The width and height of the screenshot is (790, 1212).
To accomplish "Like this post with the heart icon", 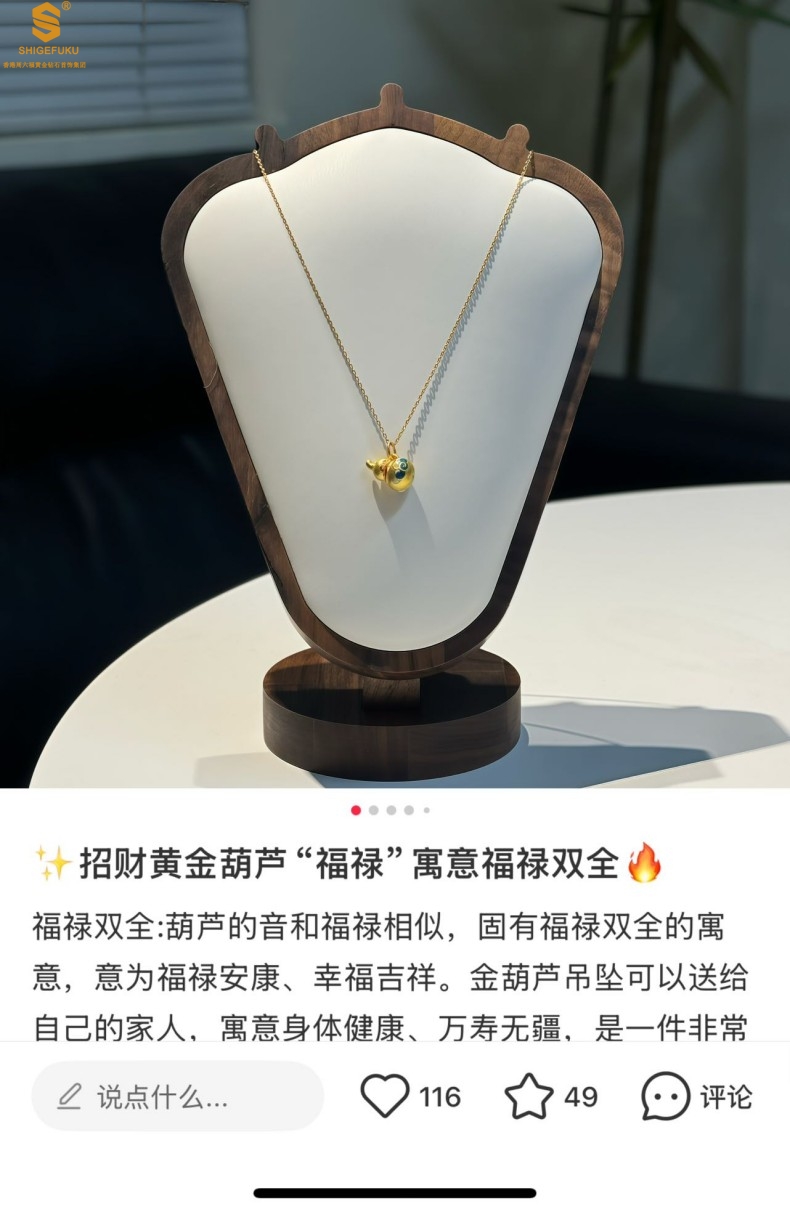I will tap(385, 1097).
